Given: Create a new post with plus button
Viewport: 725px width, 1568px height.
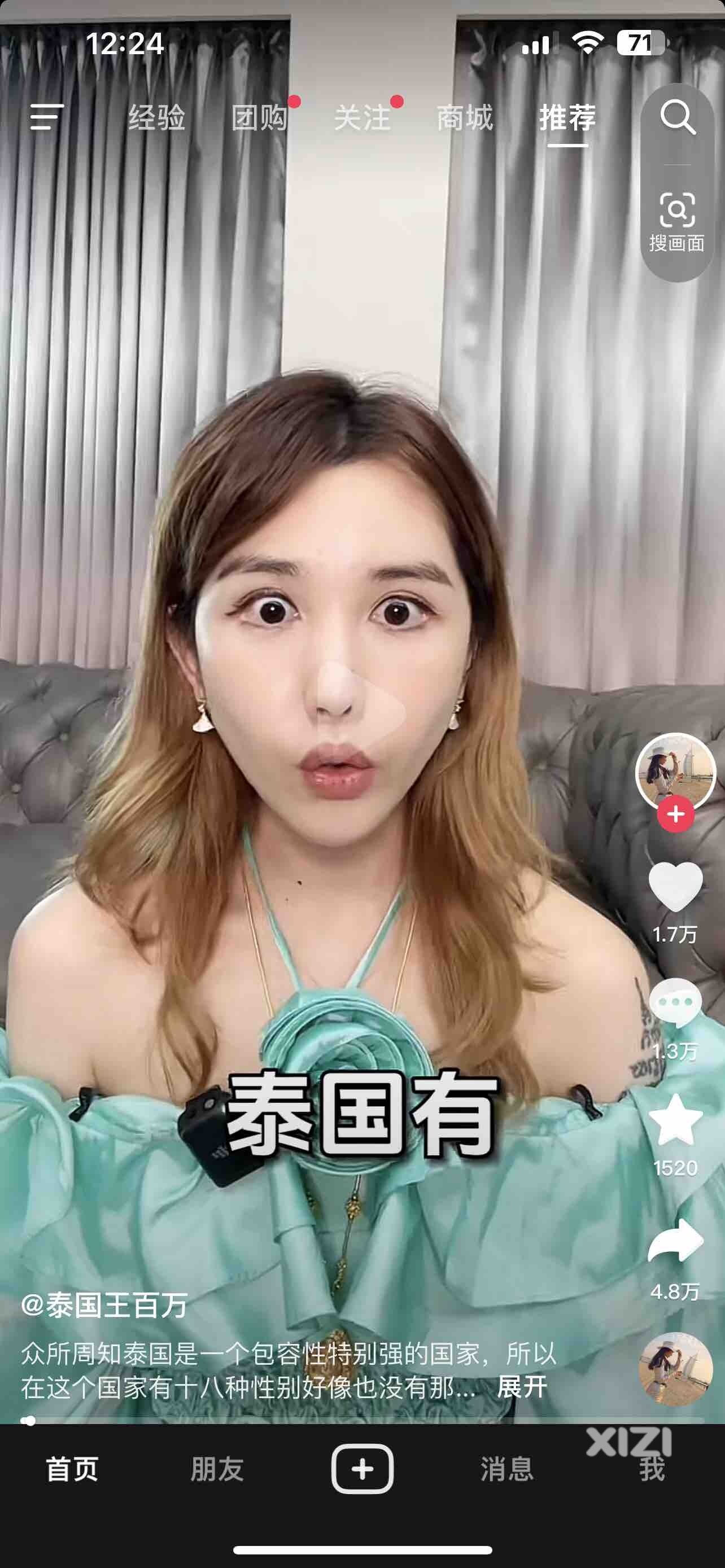Looking at the screenshot, I should click(x=362, y=1469).
